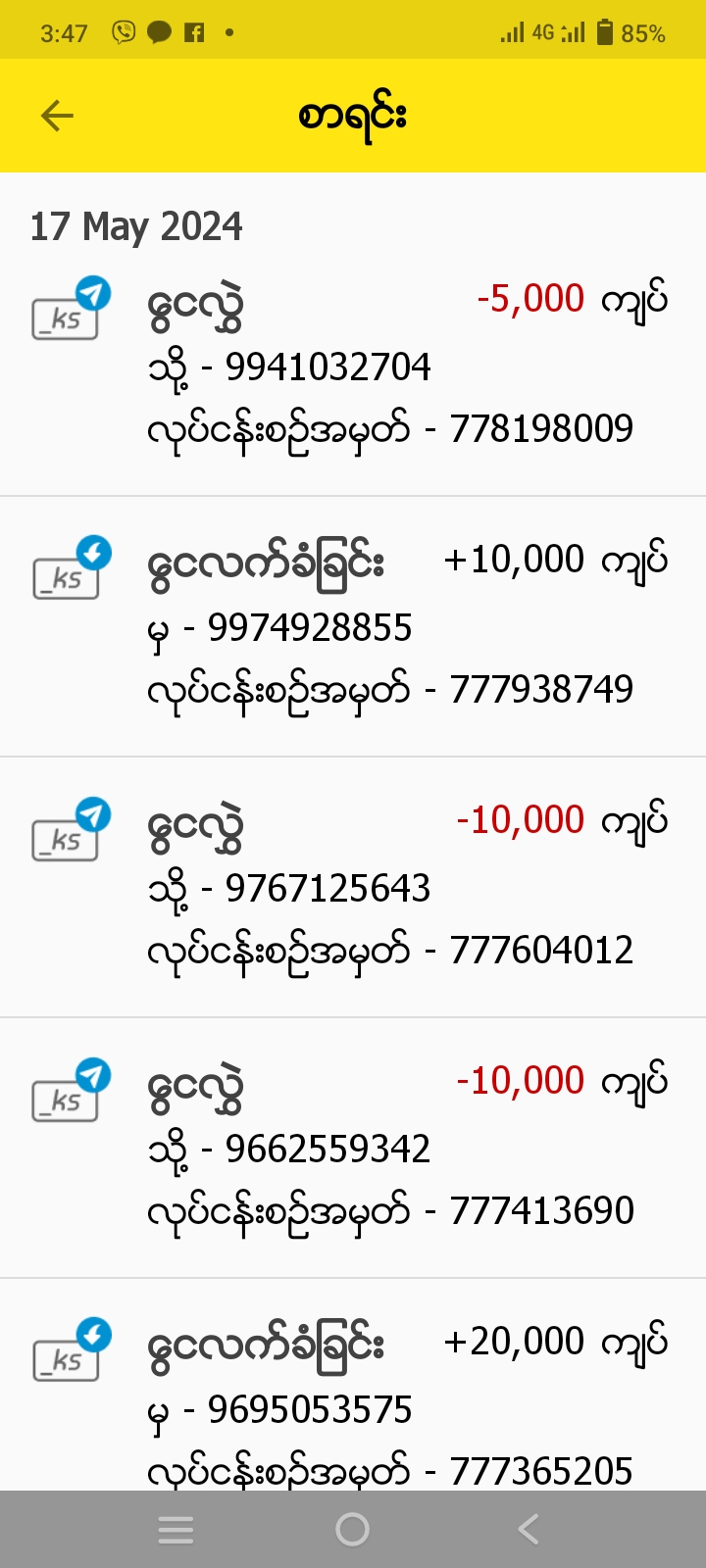View received +10,000 from 9974928855
Screen dimensions: 706x1568
tap(353, 625)
